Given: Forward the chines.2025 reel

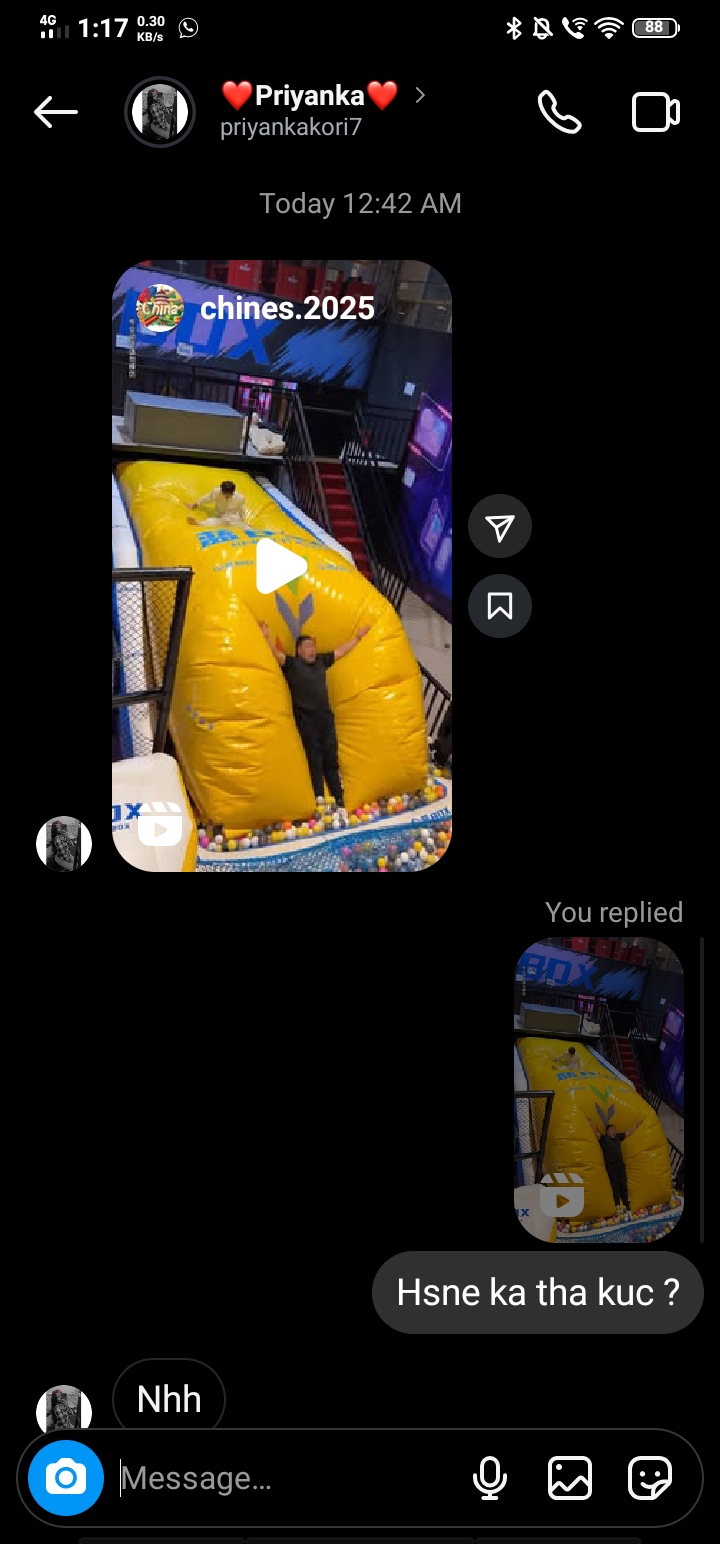Looking at the screenshot, I should [500, 526].
